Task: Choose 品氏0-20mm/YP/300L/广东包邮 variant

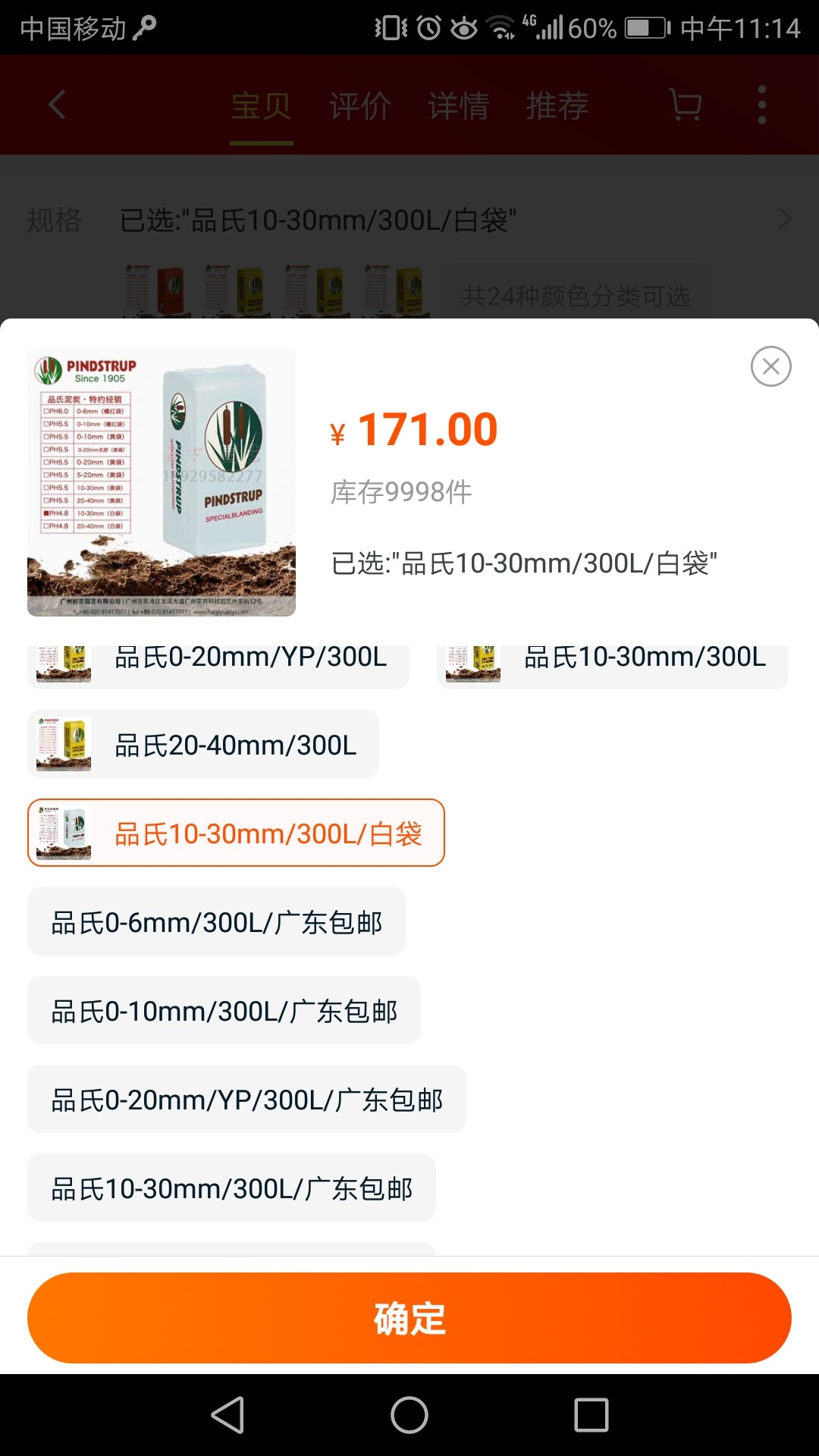Action: 246,1100
